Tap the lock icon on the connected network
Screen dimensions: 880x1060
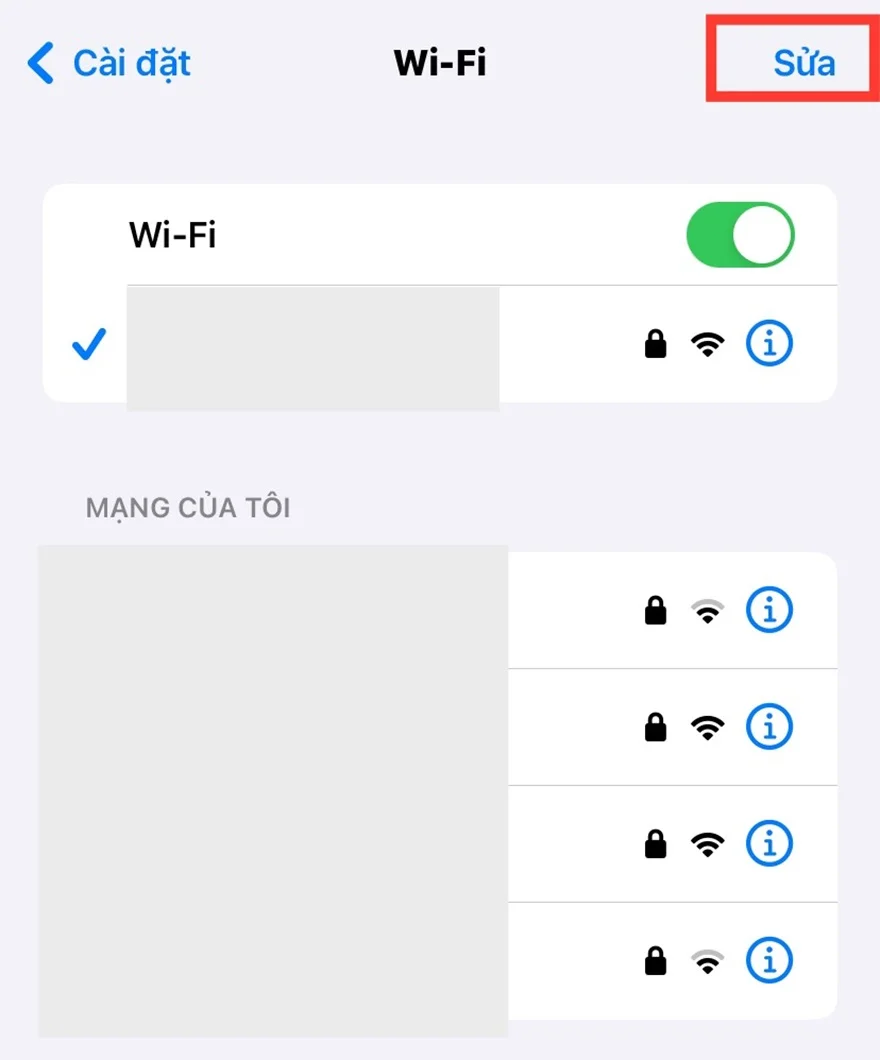(655, 344)
